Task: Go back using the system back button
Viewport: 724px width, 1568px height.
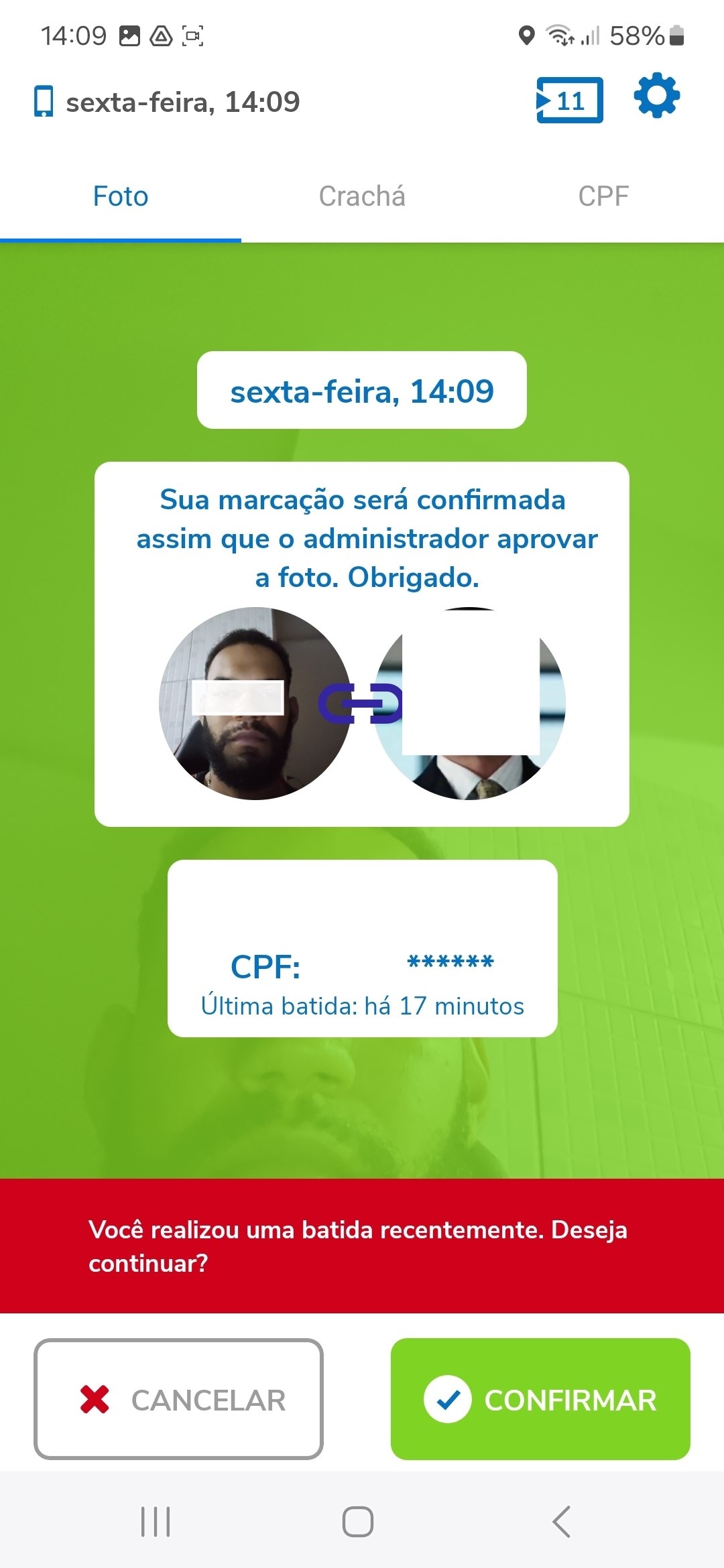Action: click(x=562, y=1521)
